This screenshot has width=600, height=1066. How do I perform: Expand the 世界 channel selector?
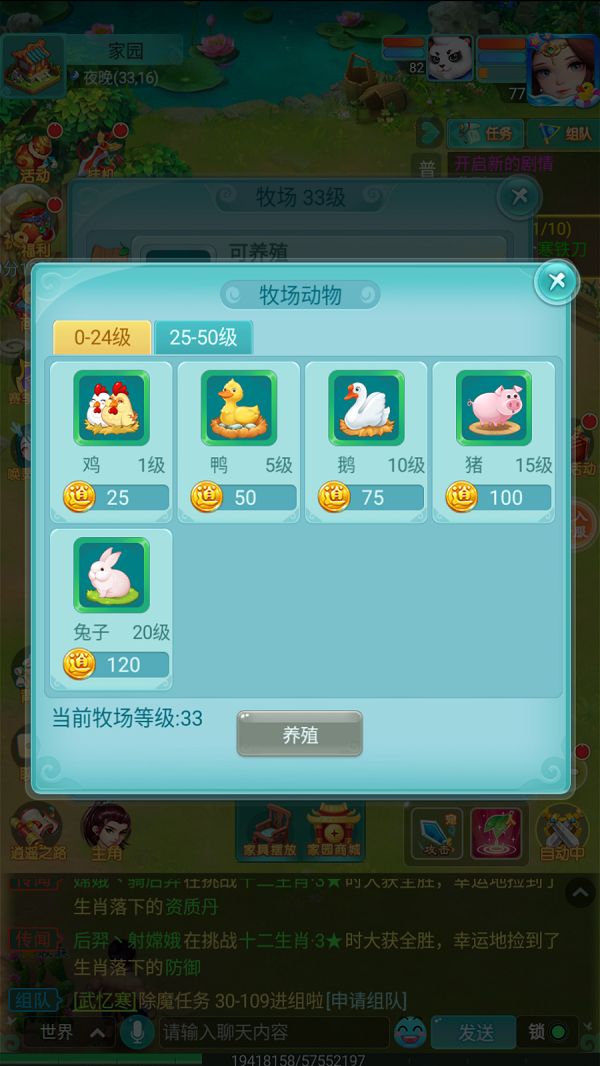click(70, 1032)
